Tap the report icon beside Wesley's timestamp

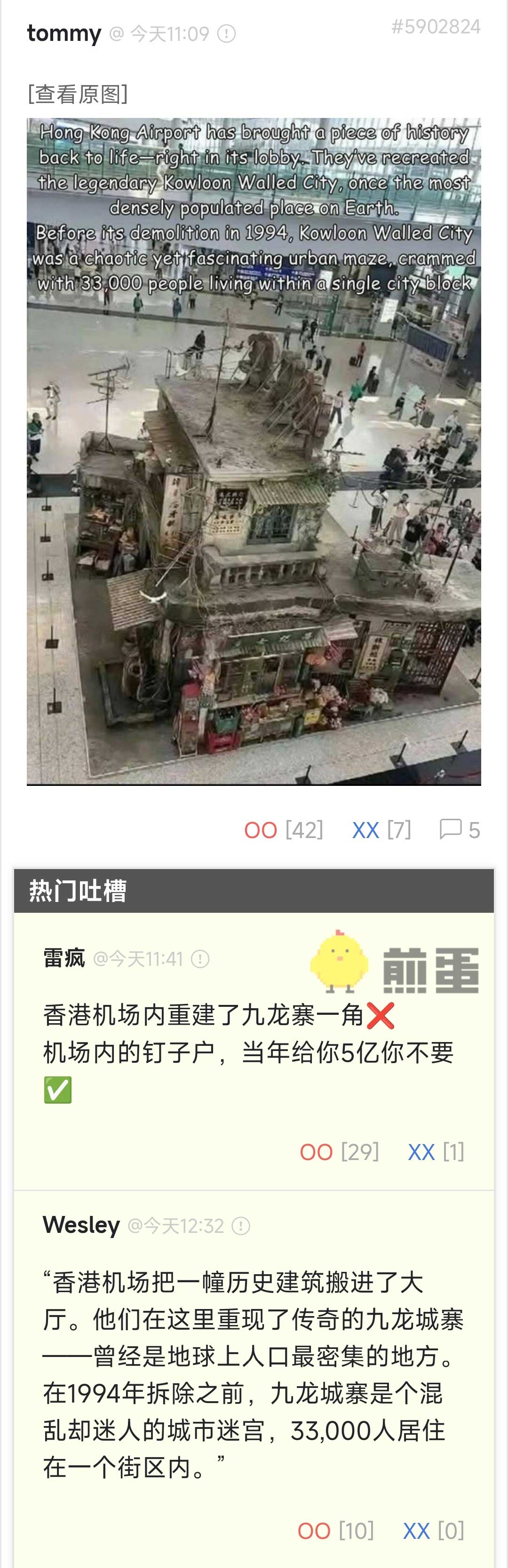(x=241, y=1225)
